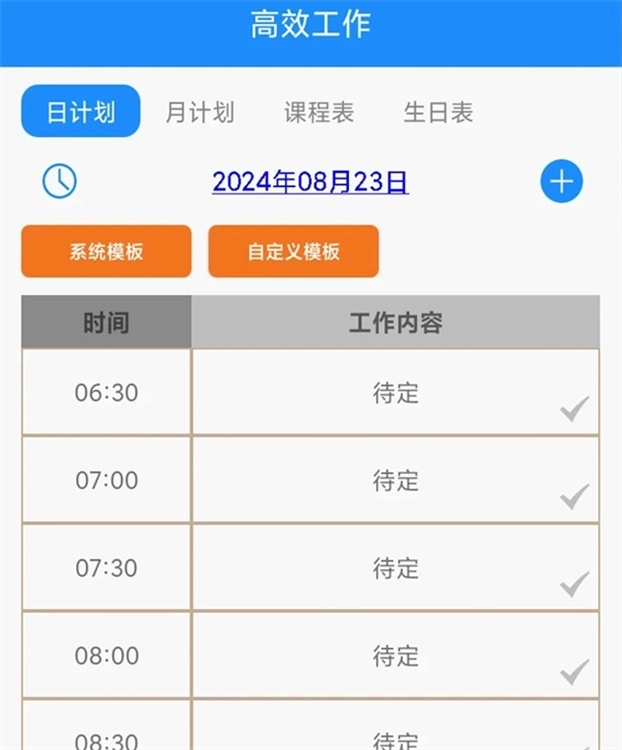Edit the 07:30 待定 entry

pos(395,568)
